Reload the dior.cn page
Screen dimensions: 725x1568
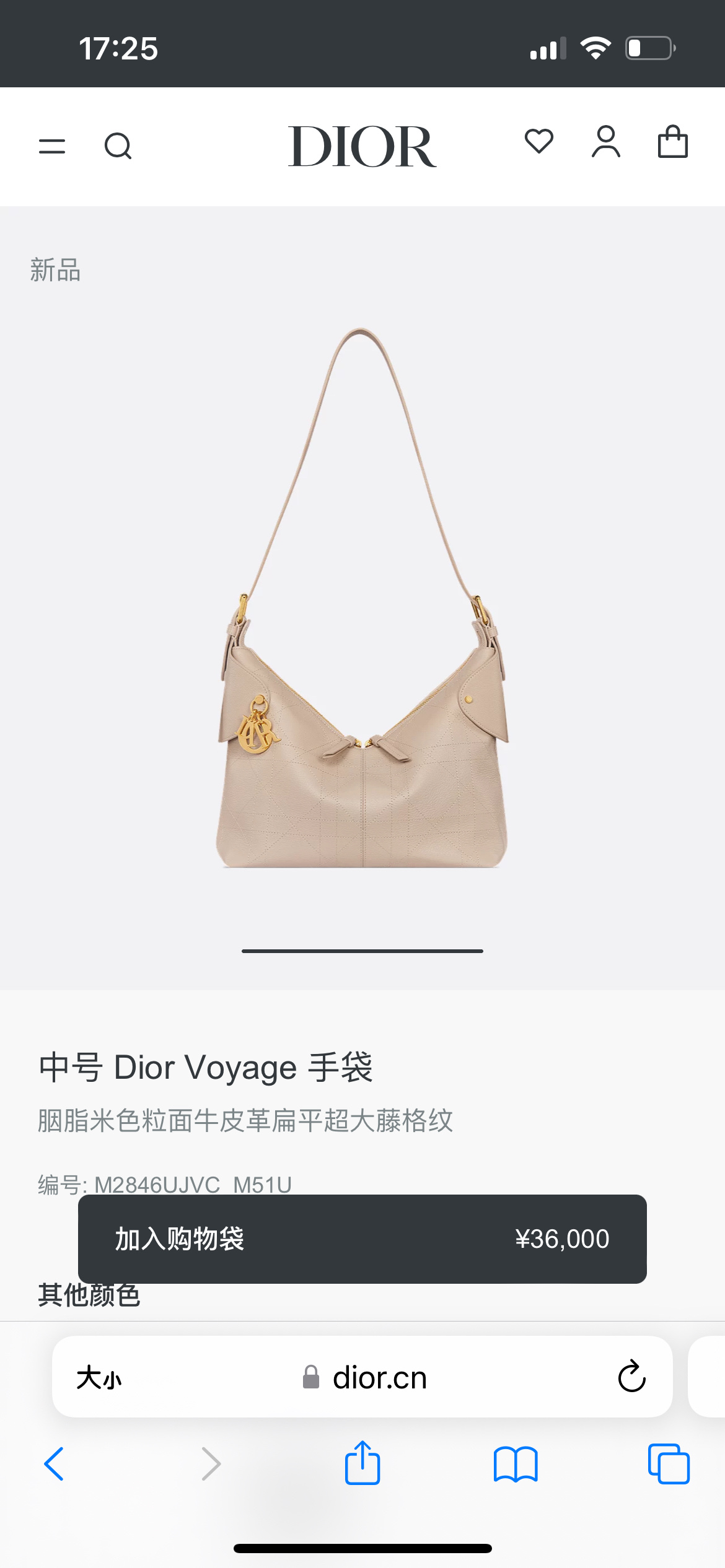tap(631, 1377)
